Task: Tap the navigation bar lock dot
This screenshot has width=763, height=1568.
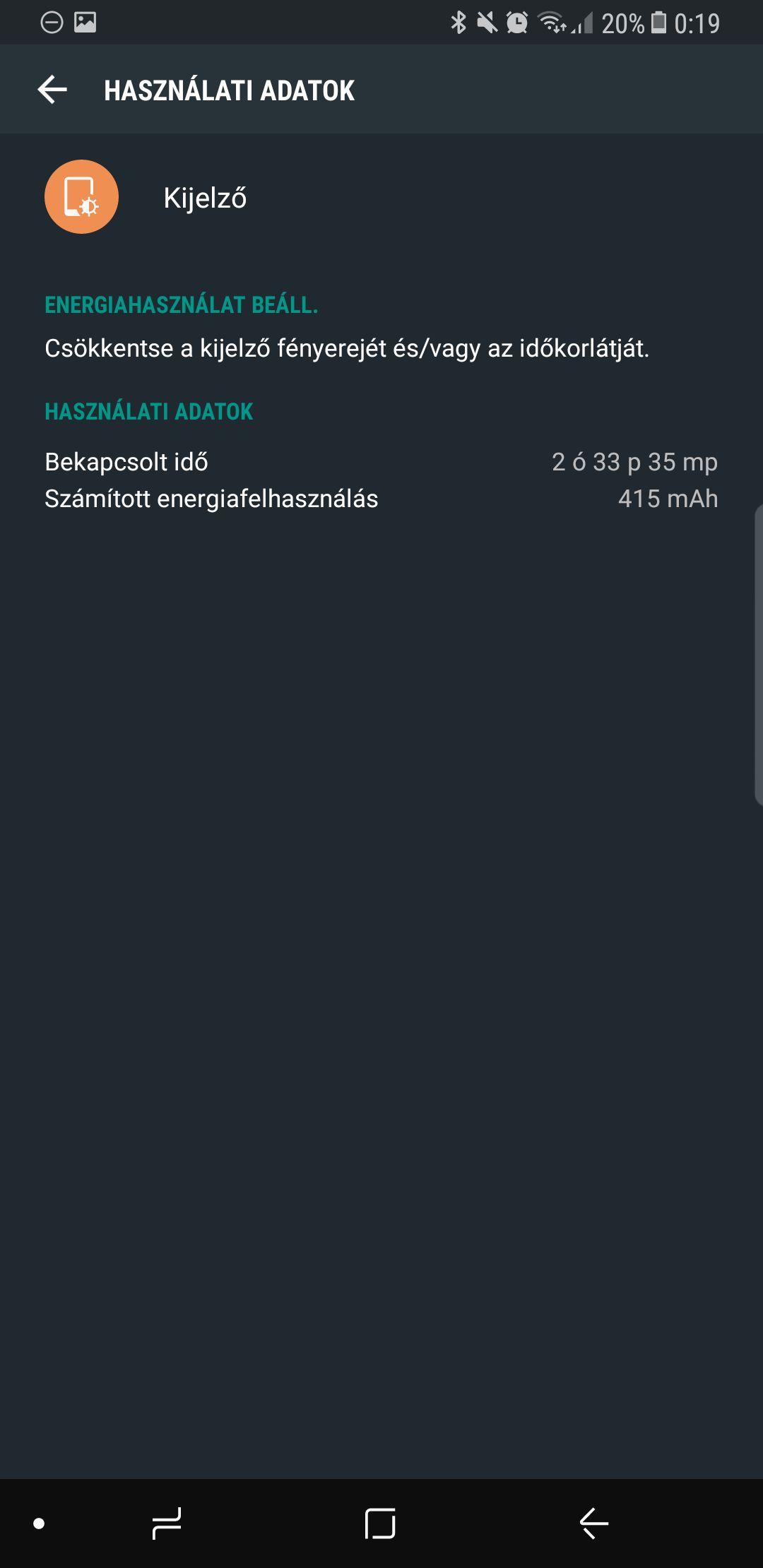Action: 40,1524
